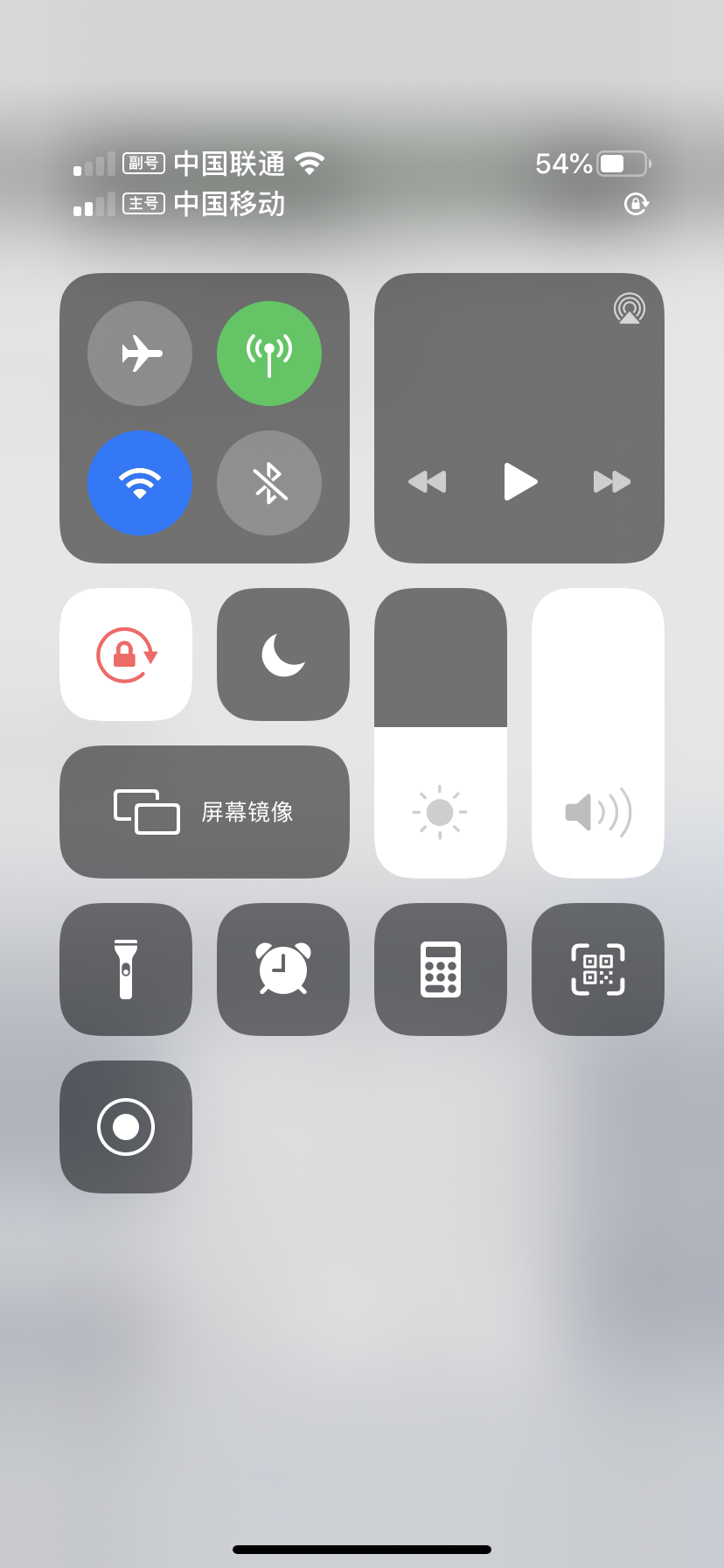Tap the volume slider
The width and height of the screenshot is (724, 1568).
pos(598,733)
